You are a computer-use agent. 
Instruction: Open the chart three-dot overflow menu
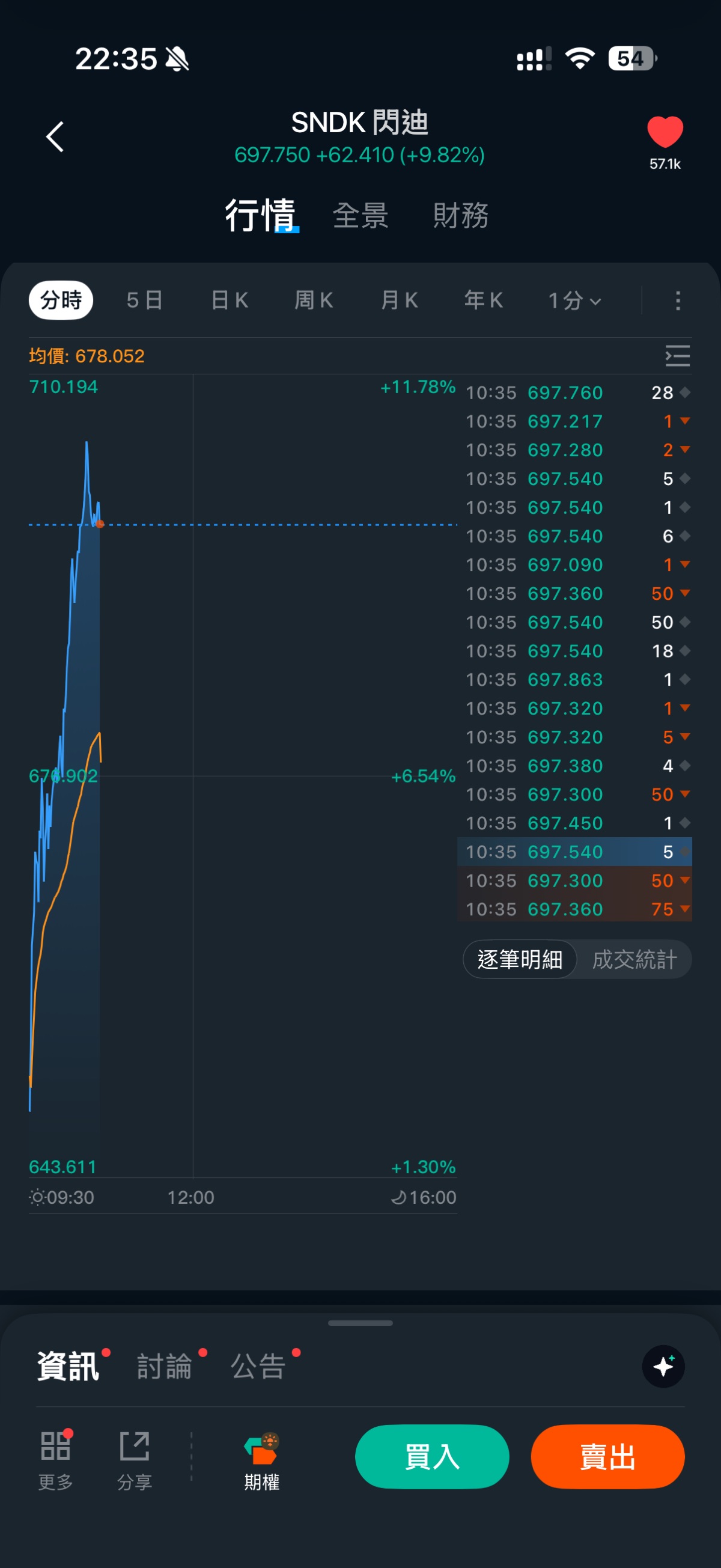pos(678,300)
